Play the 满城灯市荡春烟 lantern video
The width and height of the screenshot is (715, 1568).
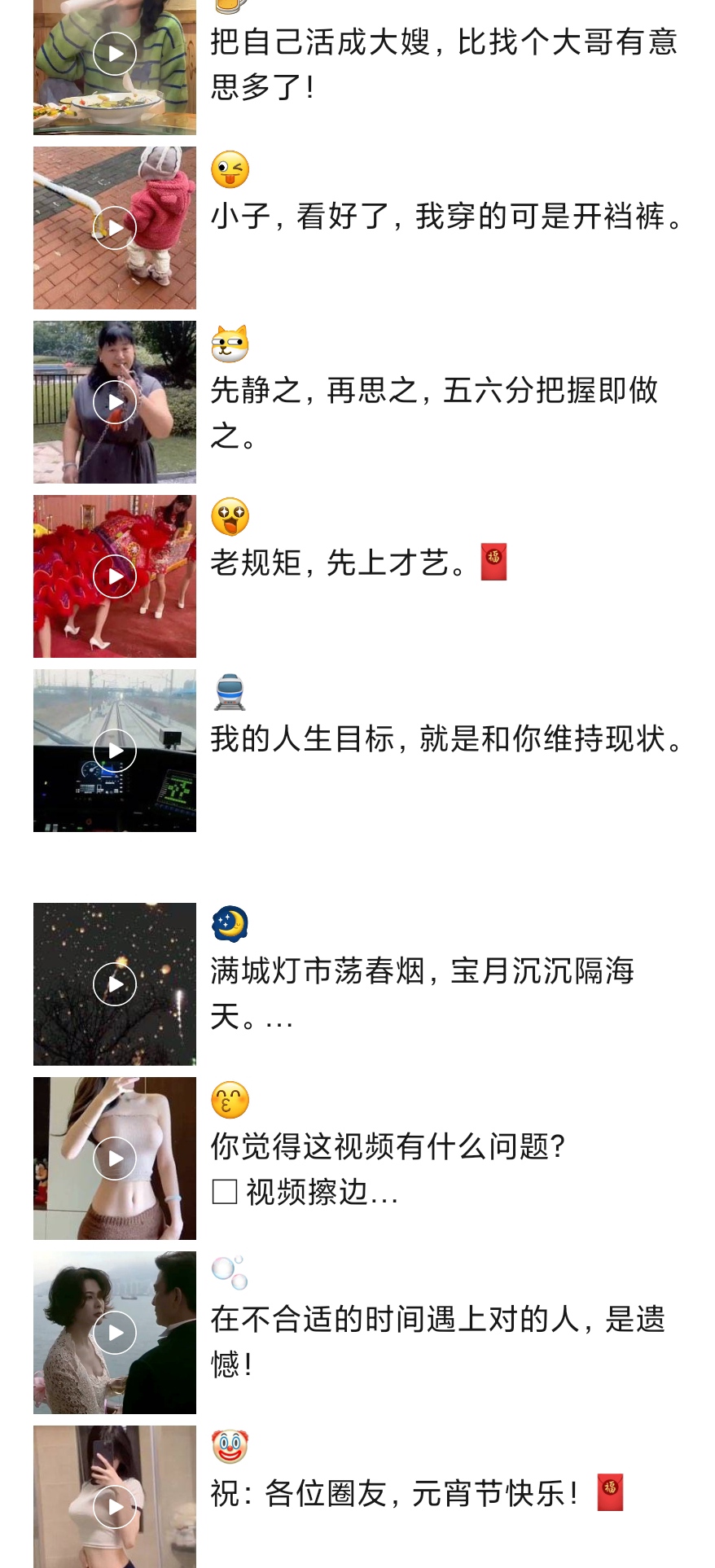(115, 984)
